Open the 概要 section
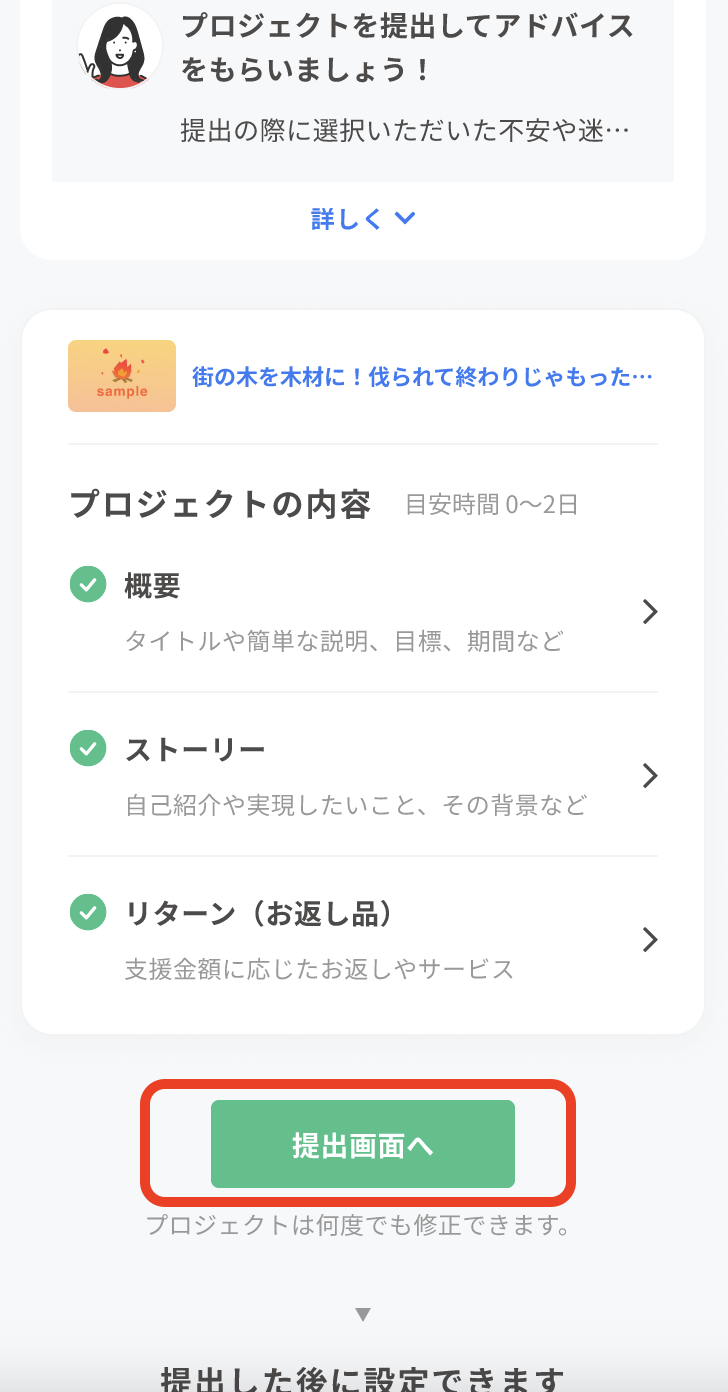 point(363,611)
